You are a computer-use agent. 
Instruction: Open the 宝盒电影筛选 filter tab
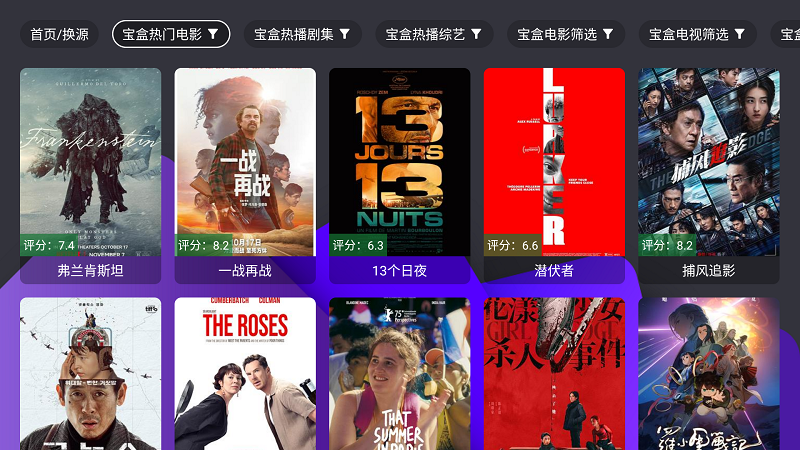point(566,34)
